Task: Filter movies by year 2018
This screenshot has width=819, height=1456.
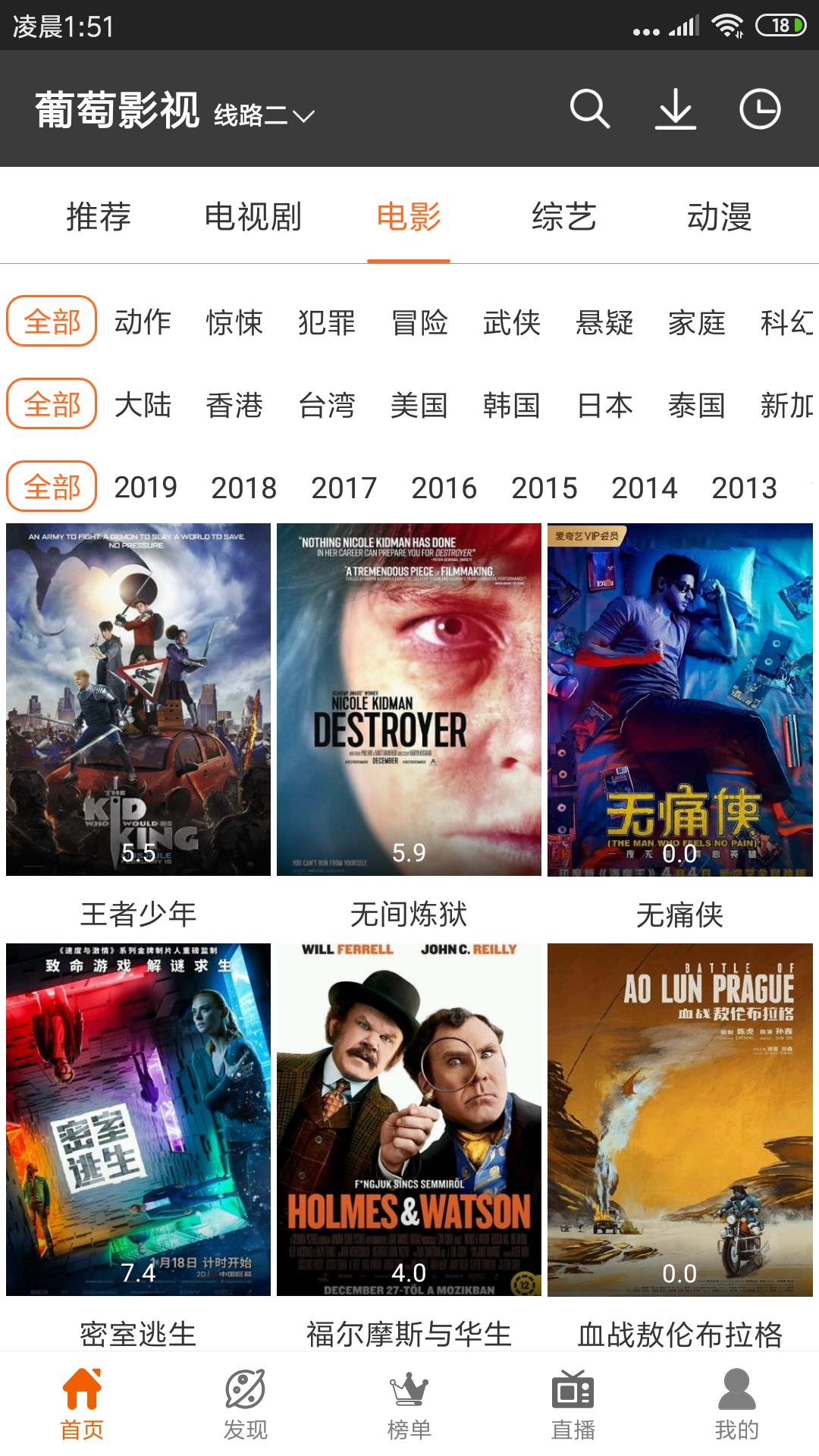Action: (243, 487)
